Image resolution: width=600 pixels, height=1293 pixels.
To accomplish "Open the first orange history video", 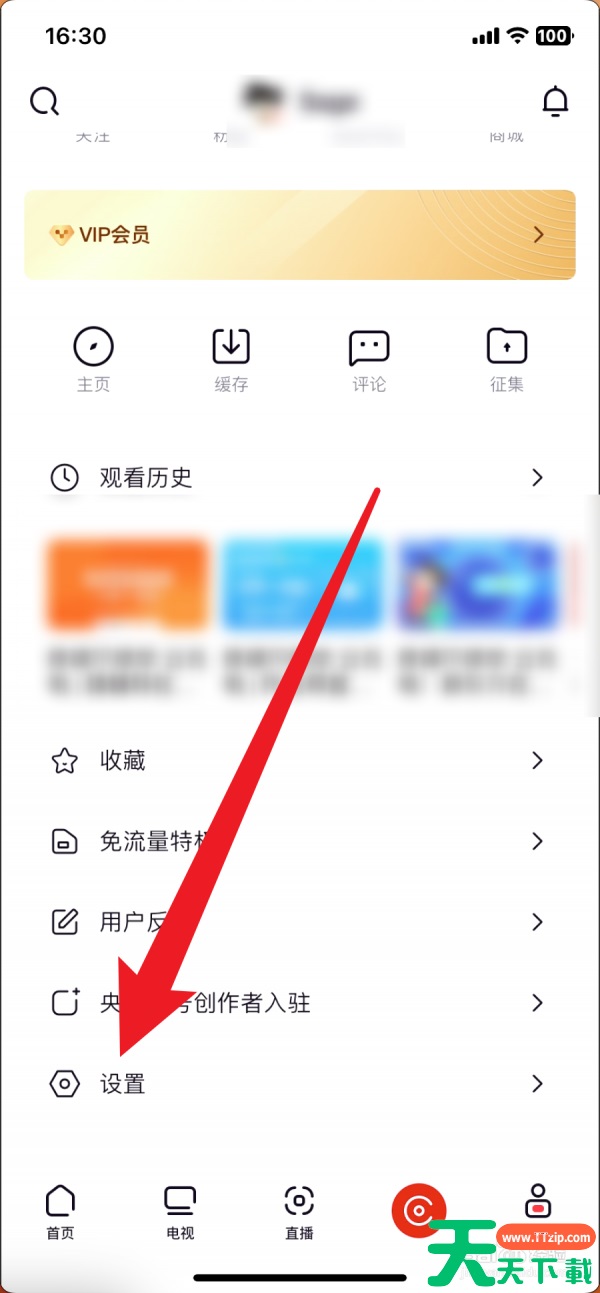I will click(128, 586).
